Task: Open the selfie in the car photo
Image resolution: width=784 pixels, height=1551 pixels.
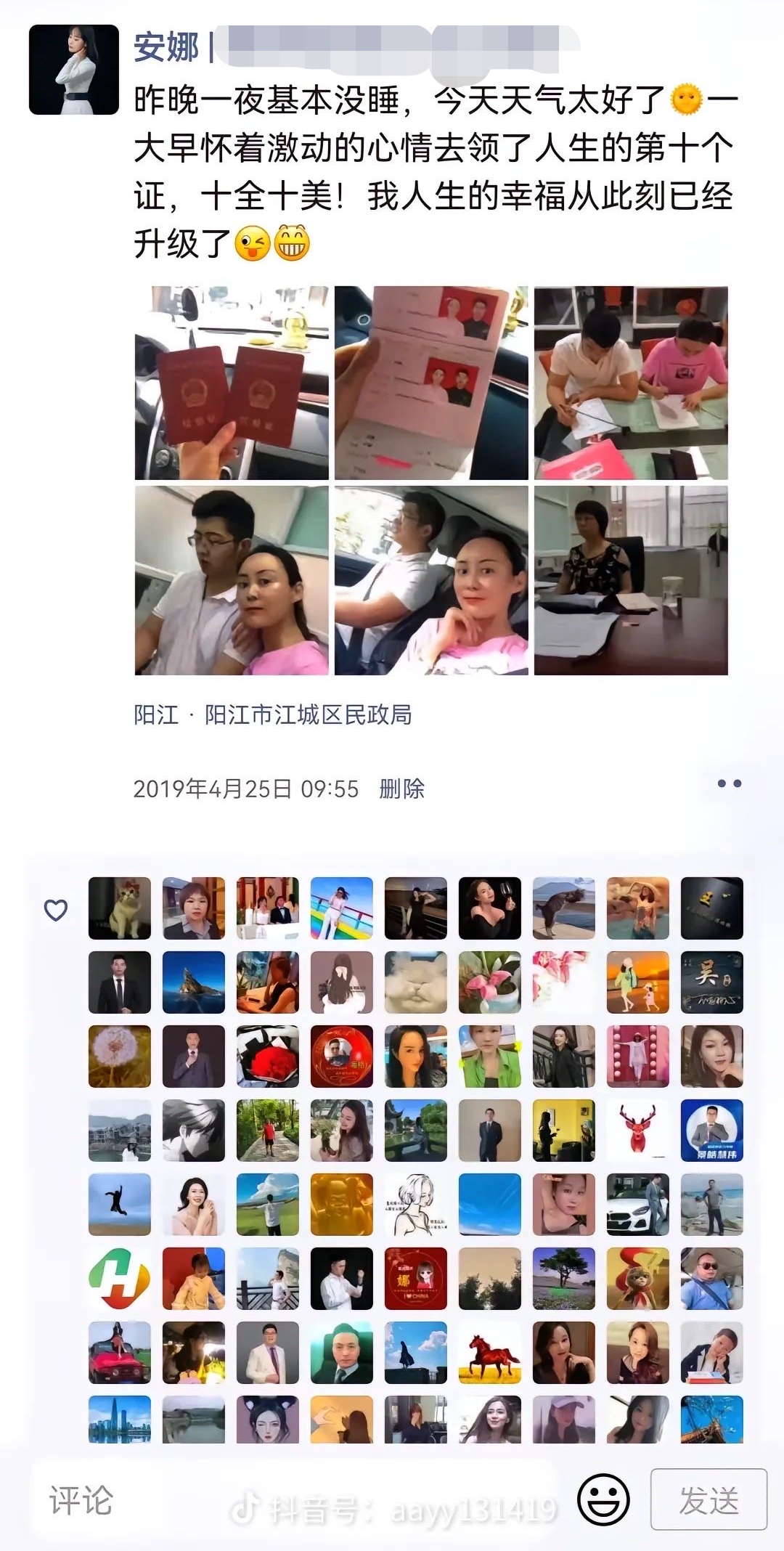Action: click(x=431, y=580)
